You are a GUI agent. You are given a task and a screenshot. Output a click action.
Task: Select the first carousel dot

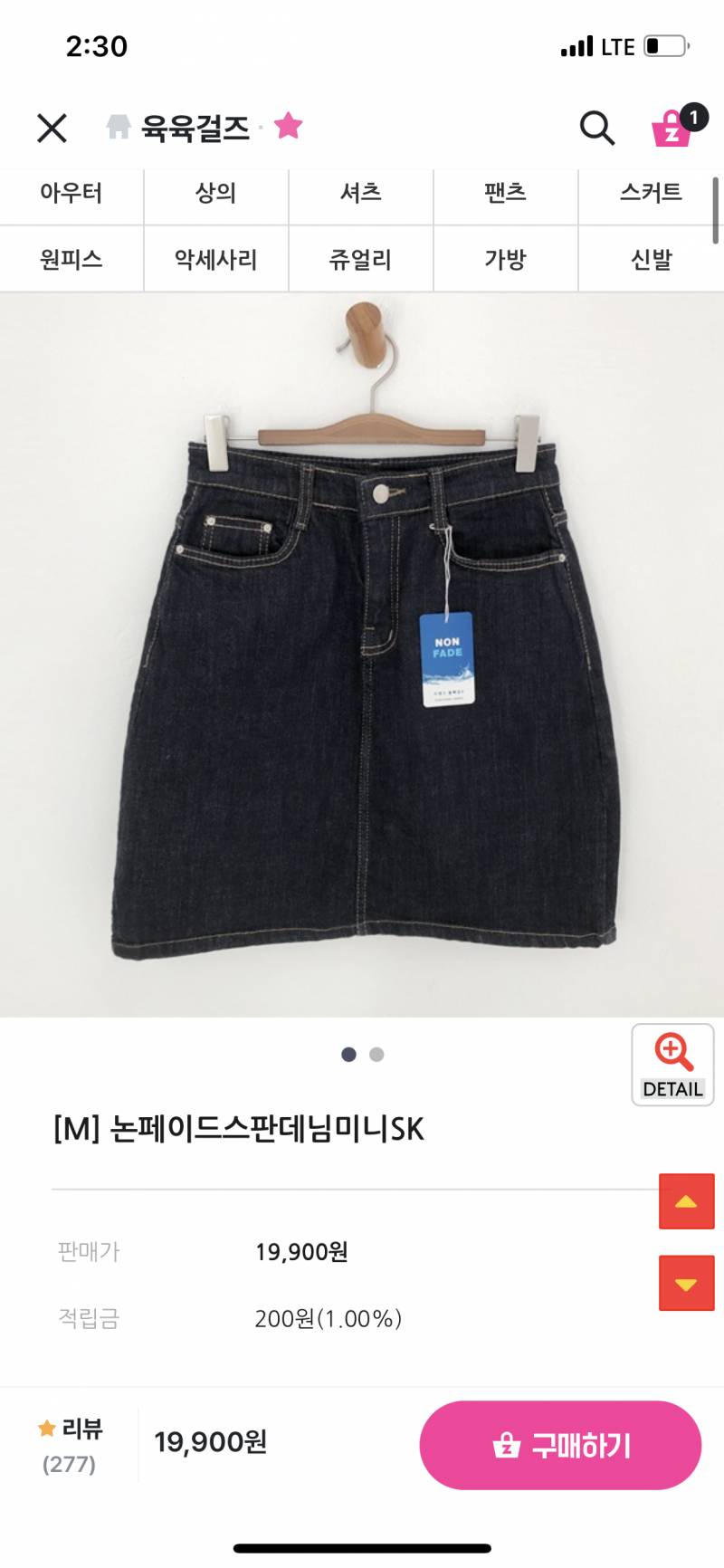(348, 1055)
